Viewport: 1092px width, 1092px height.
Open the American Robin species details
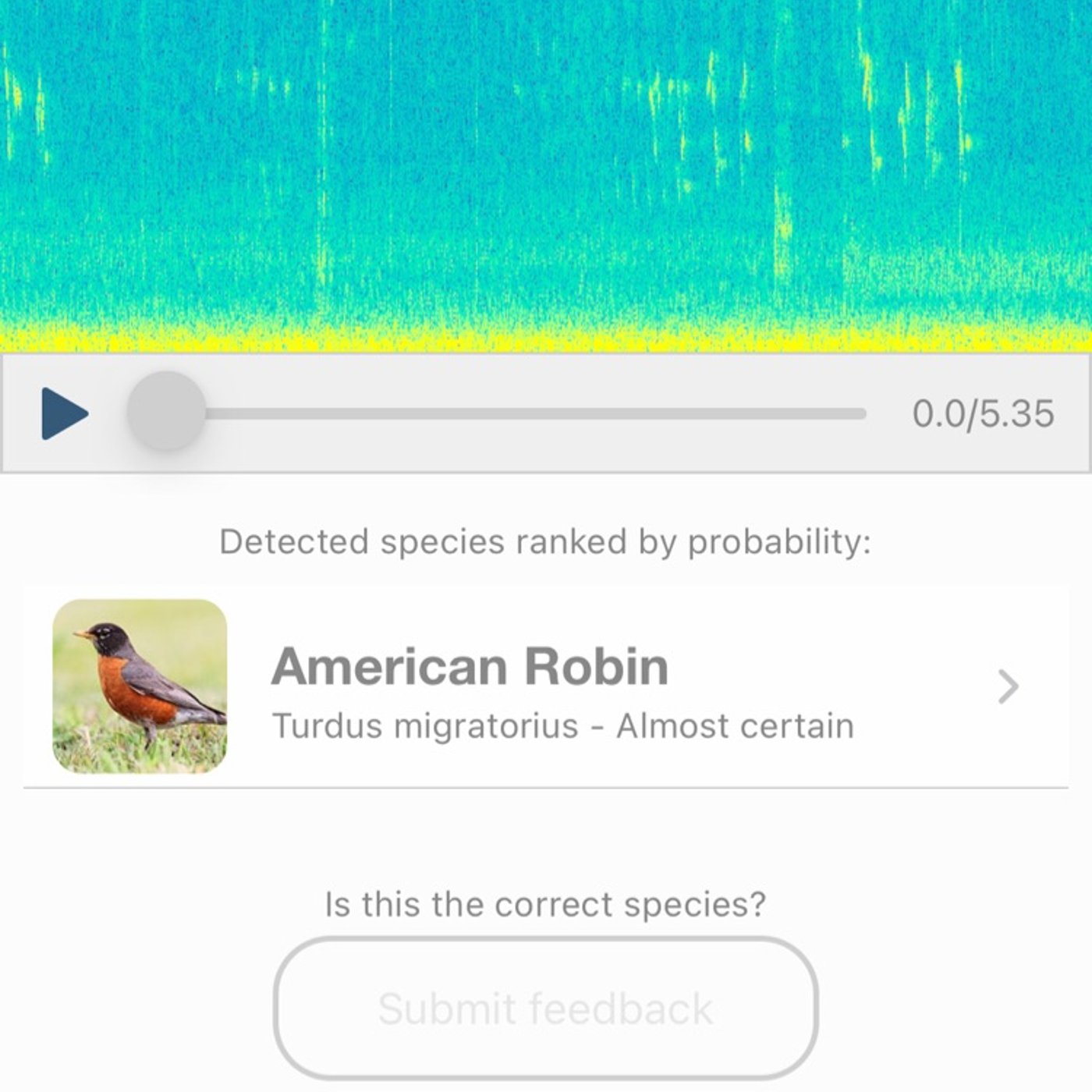point(546,686)
